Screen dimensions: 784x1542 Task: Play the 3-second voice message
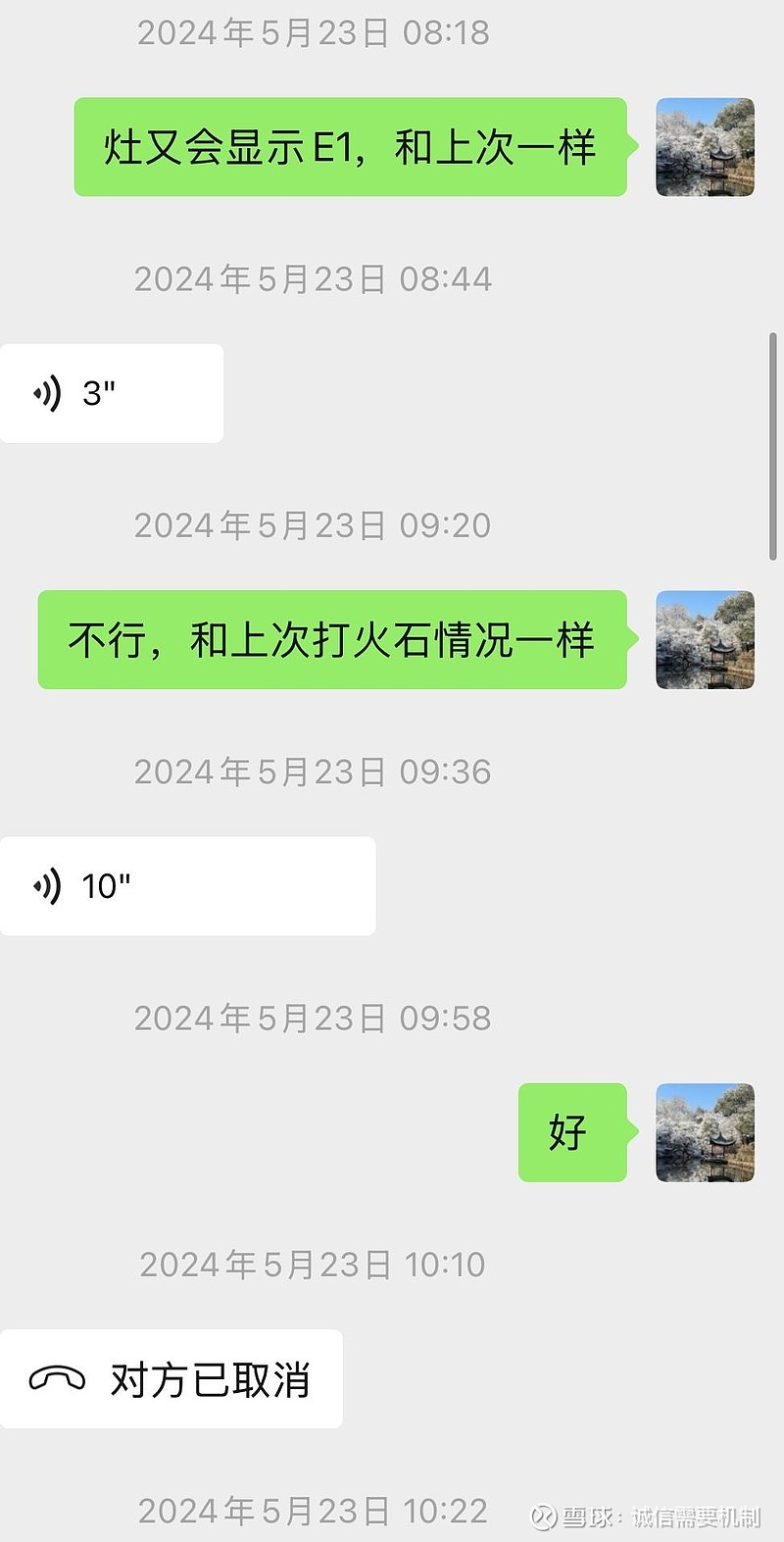click(x=111, y=391)
